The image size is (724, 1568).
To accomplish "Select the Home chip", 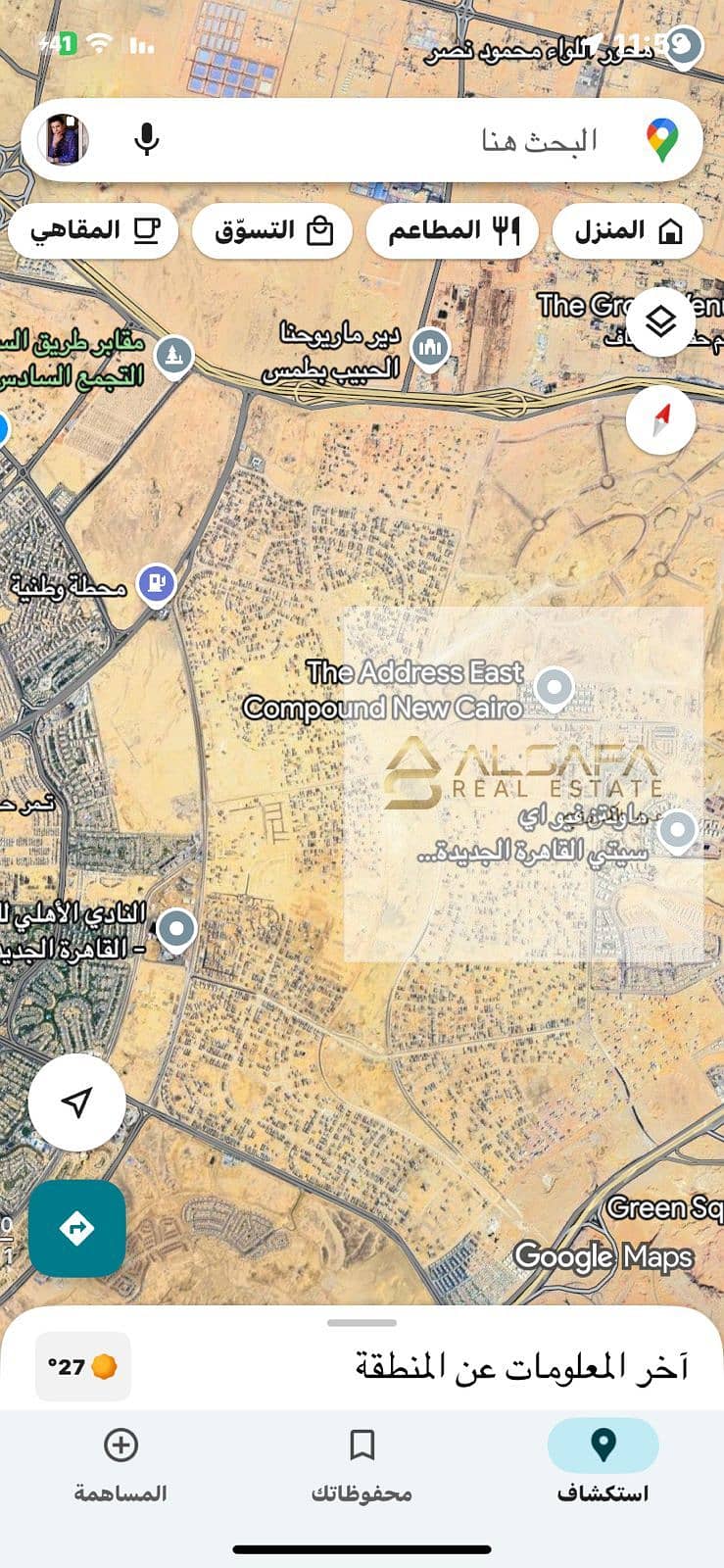I will [627, 231].
